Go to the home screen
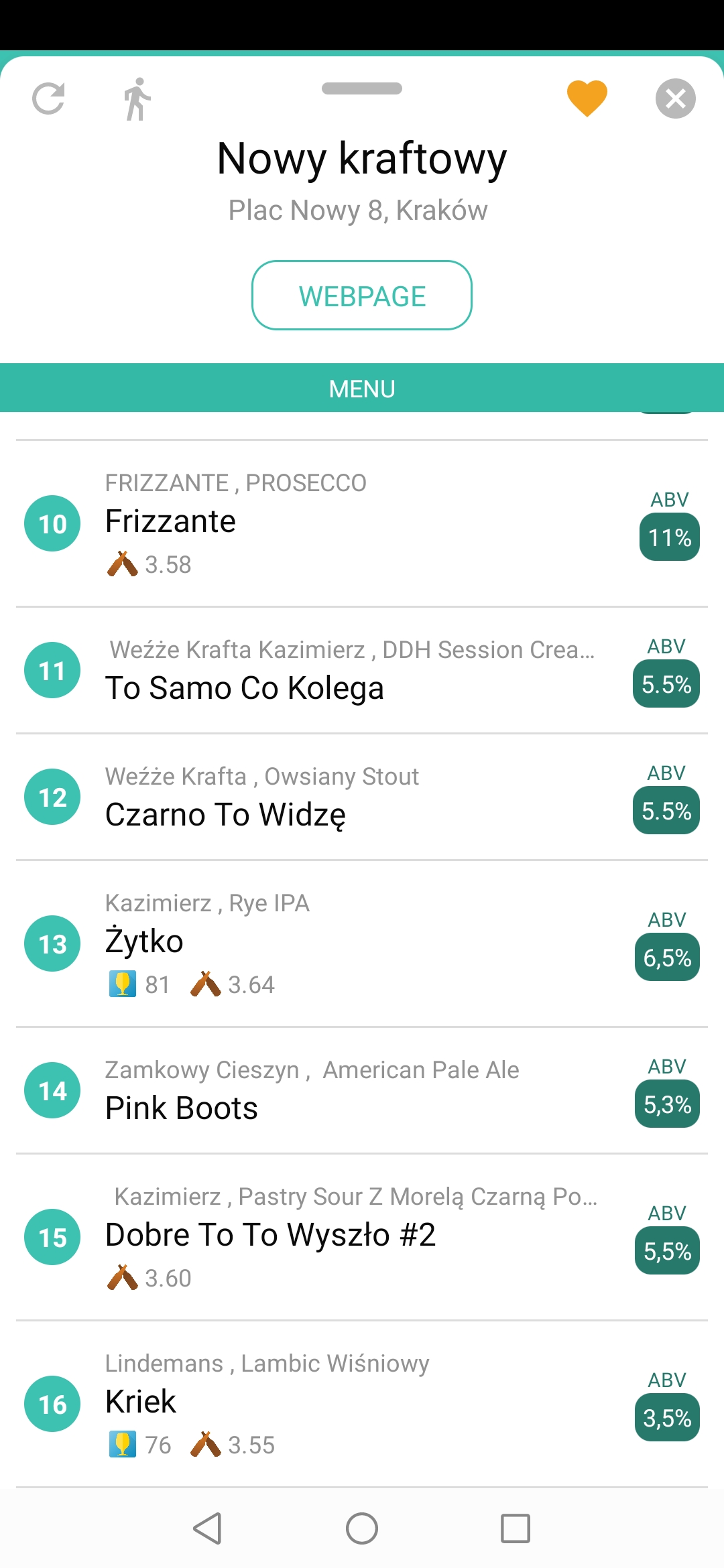This screenshot has width=724, height=1568. (362, 1528)
